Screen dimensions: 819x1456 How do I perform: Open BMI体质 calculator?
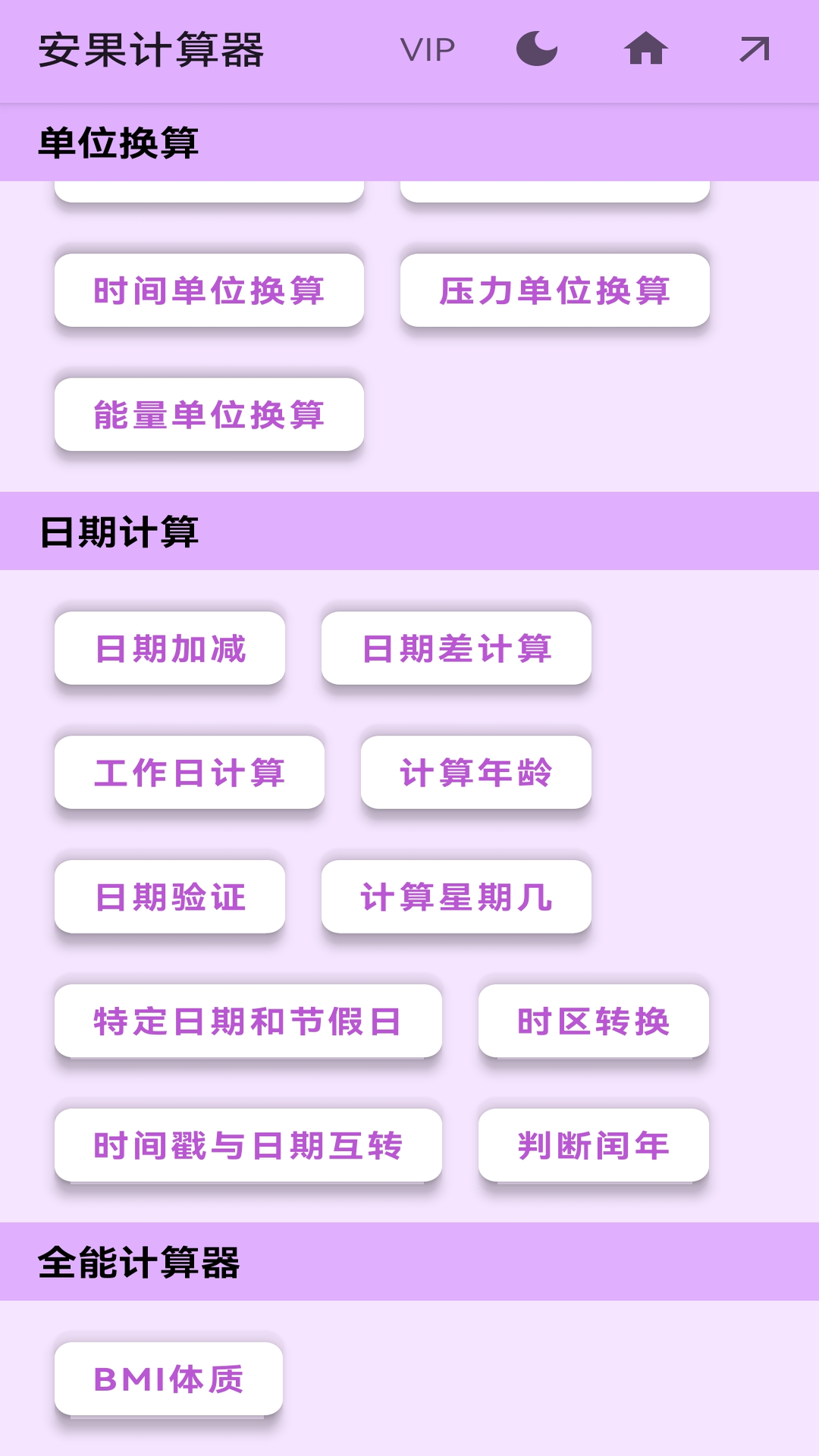click(168, 1378)
